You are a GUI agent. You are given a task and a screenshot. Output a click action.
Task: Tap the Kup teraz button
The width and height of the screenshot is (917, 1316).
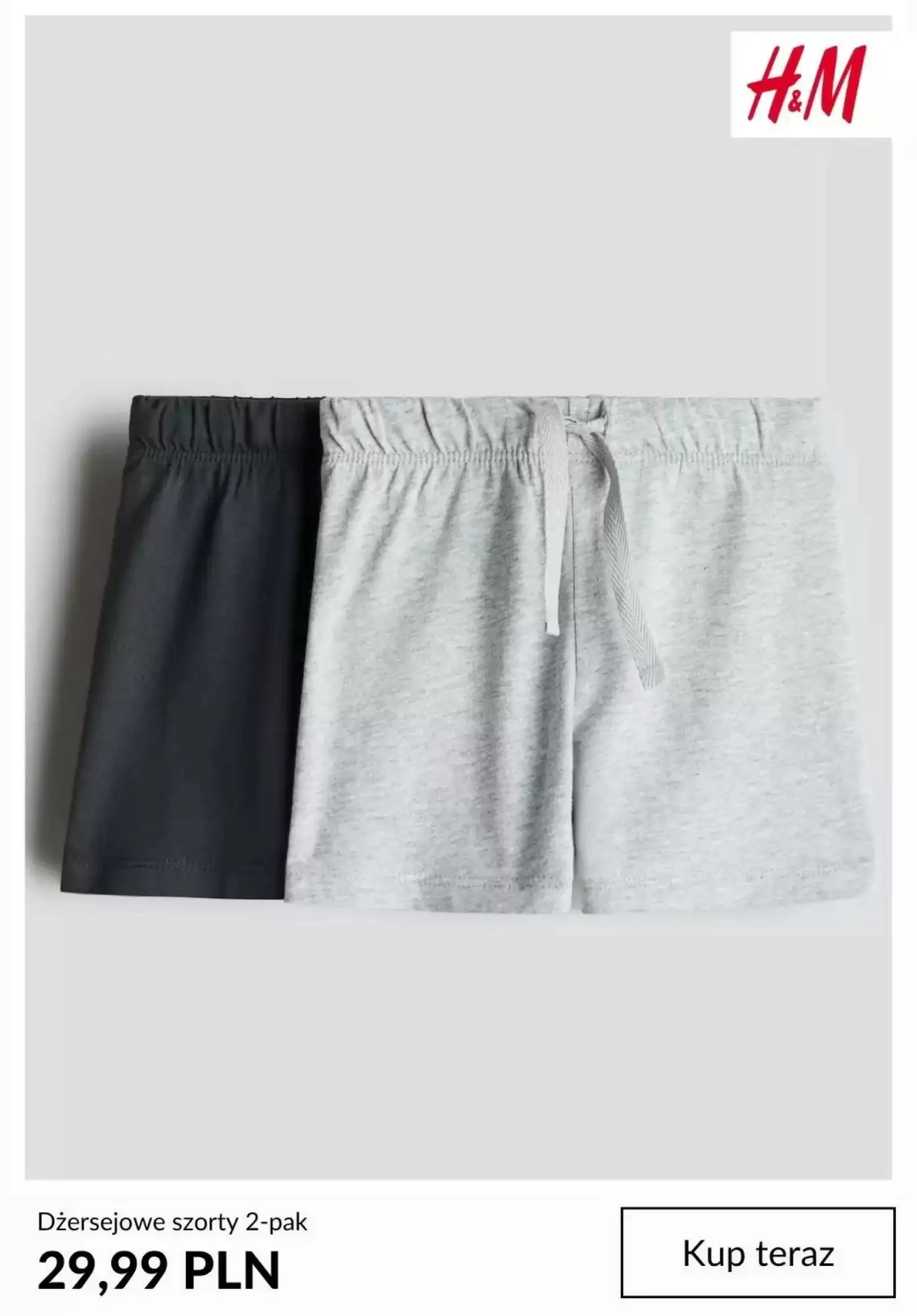pyautogui.click(x=758, y=1253)
